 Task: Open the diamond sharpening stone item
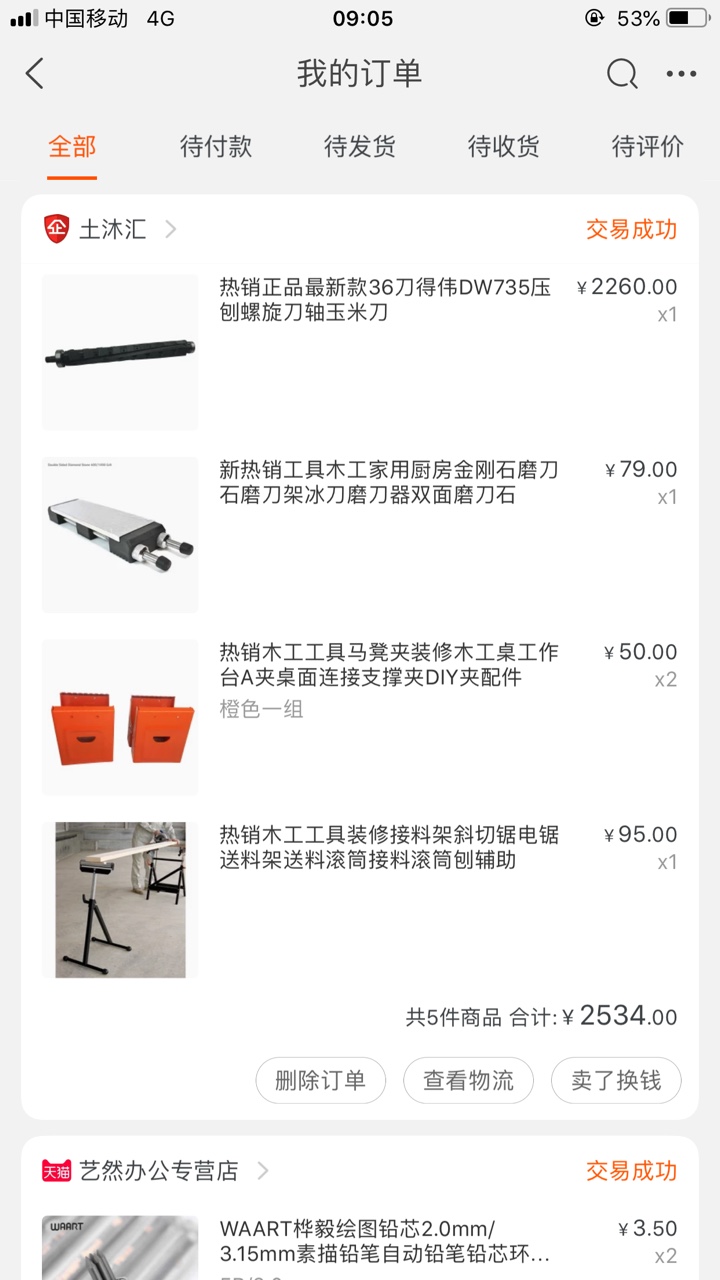360,535
